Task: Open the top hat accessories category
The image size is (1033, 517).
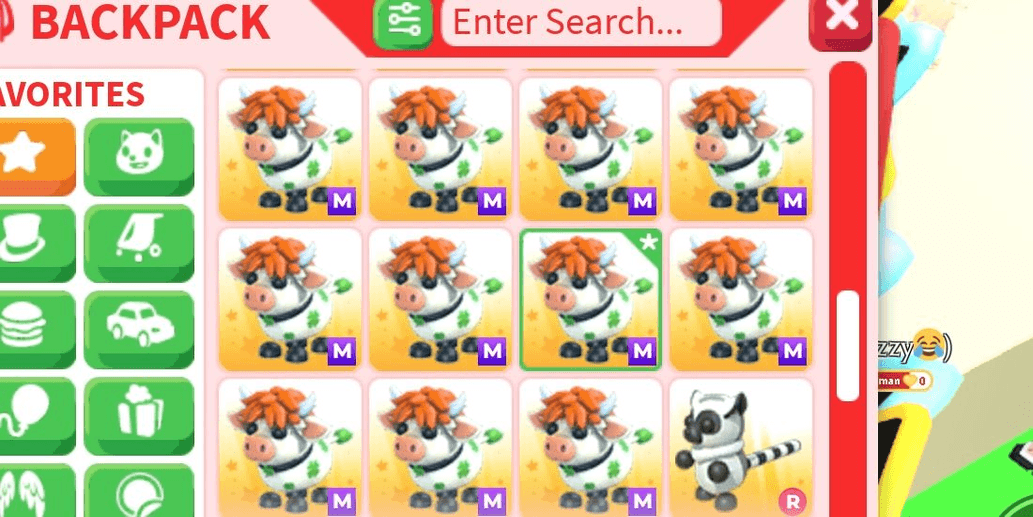Action: (32, 242)
